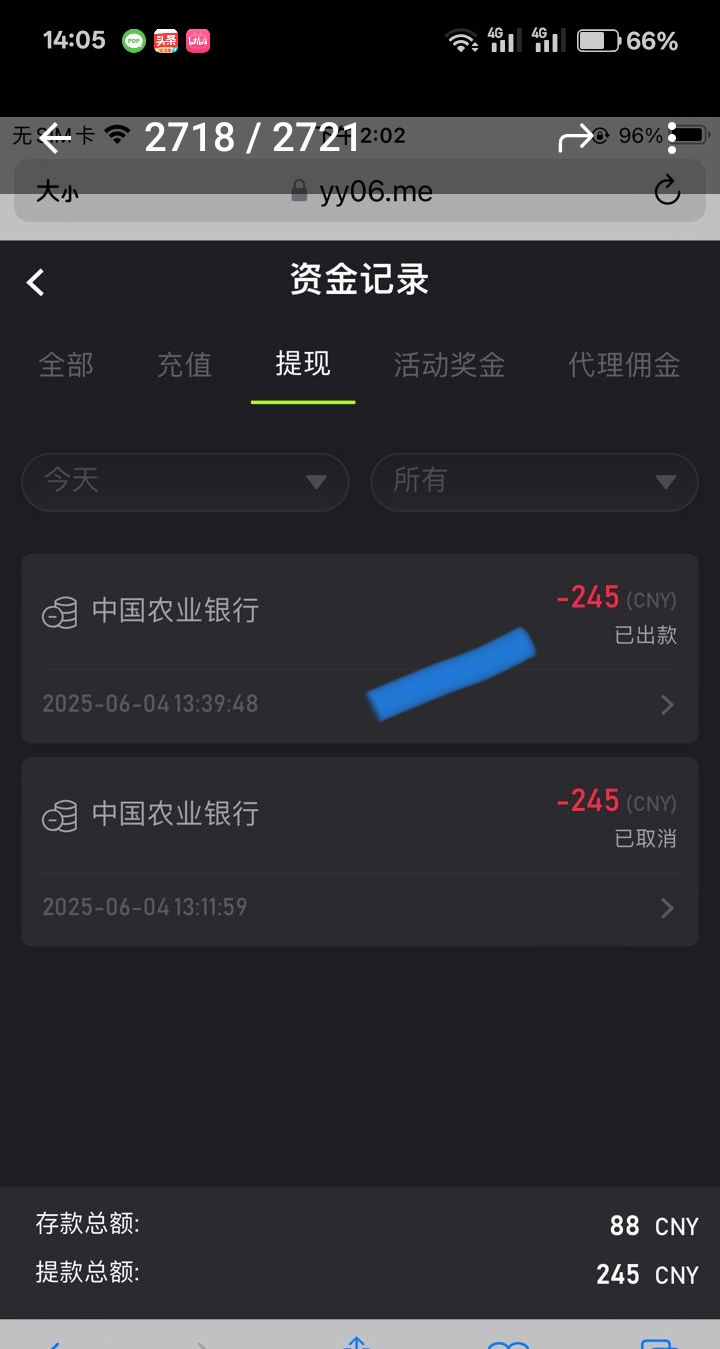Viewport: 720px width, 1349px height.
Task: Open the three-dot overflow menu
Action: (x=673, y=138)
